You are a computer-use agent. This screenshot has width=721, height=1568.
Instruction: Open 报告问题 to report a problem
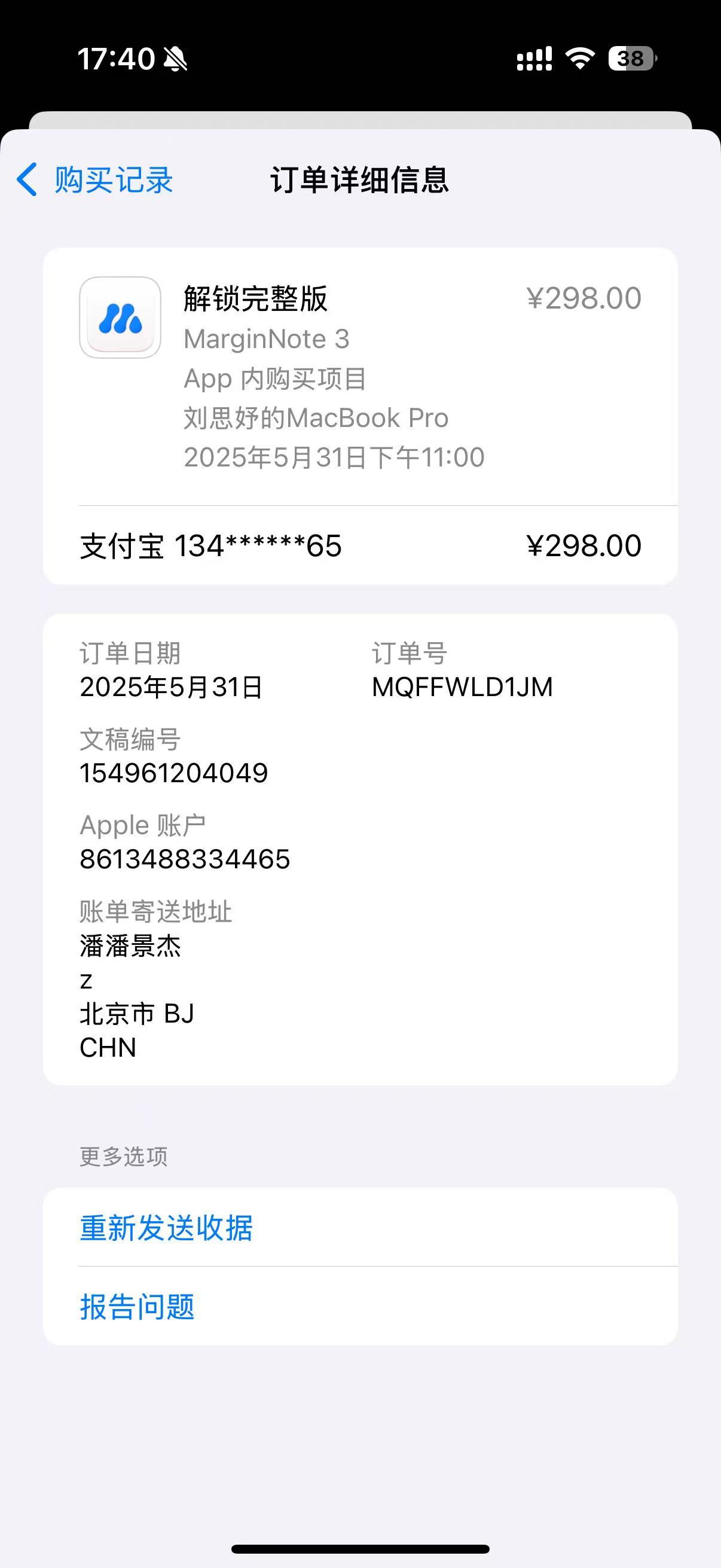pos(360,1306)
